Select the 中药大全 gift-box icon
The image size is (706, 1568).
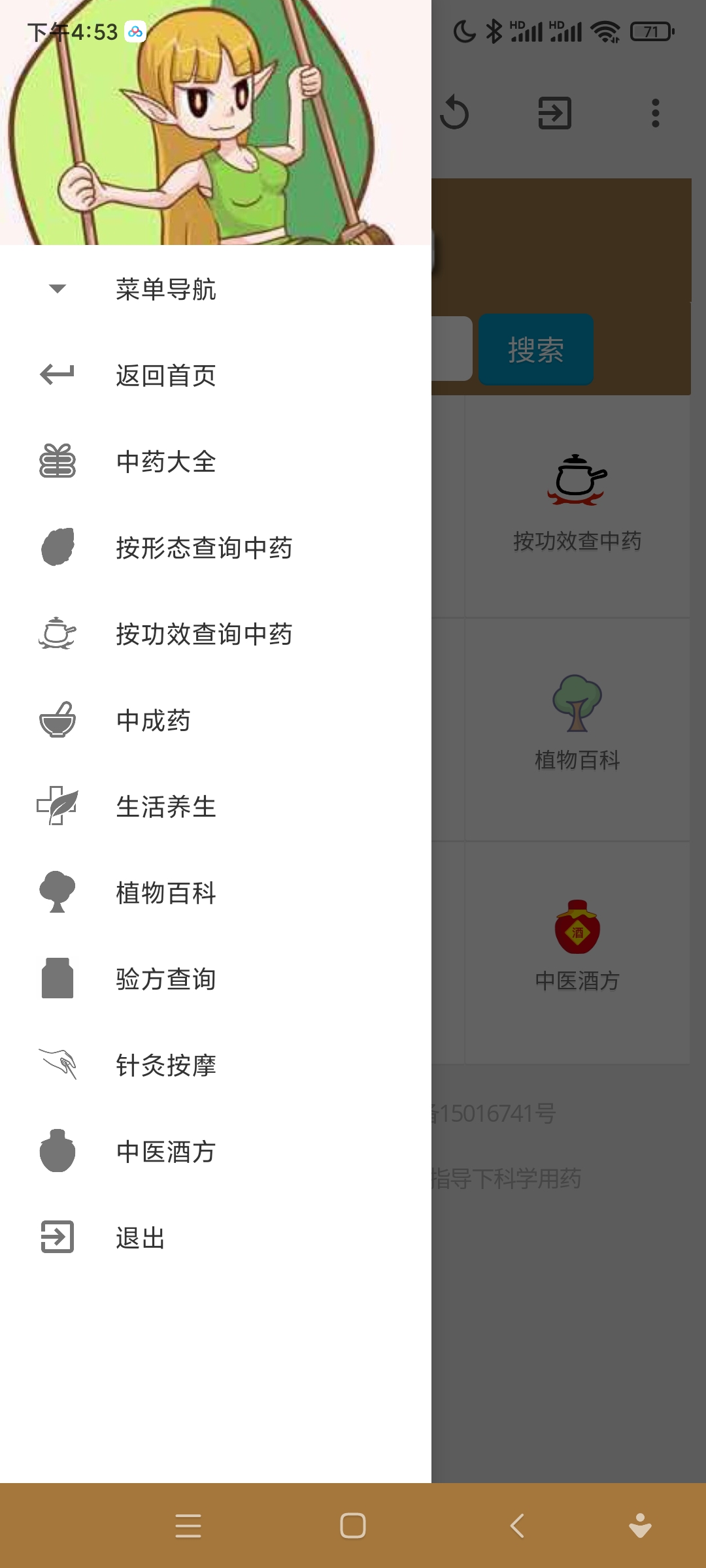pyautogui.click(x=57, y=462)
